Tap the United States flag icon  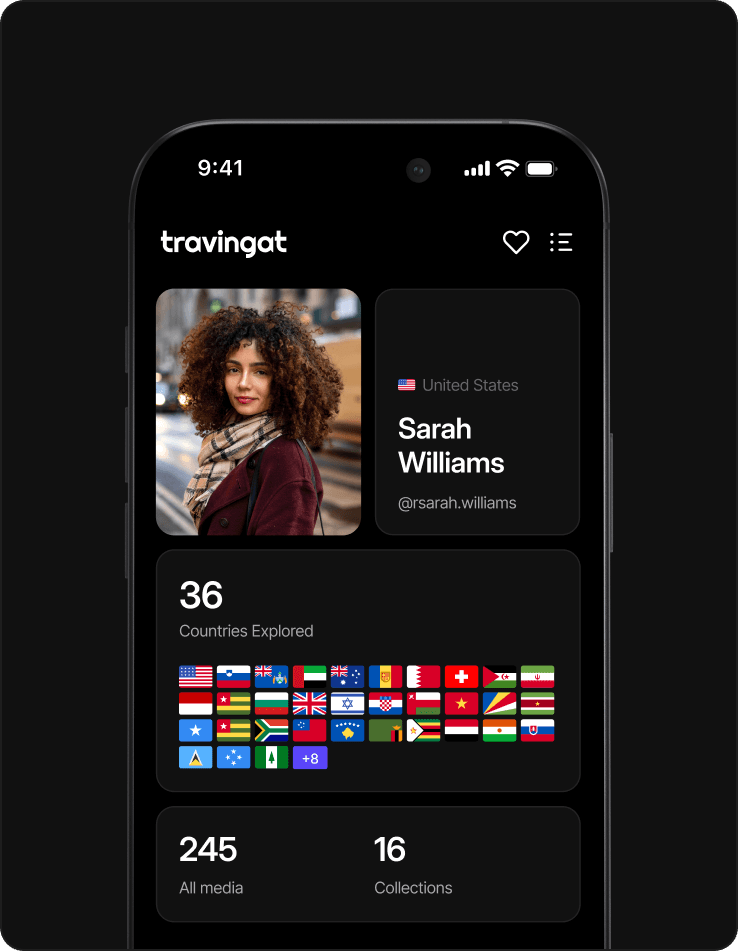pyautogui.click(x=196, y=676)
